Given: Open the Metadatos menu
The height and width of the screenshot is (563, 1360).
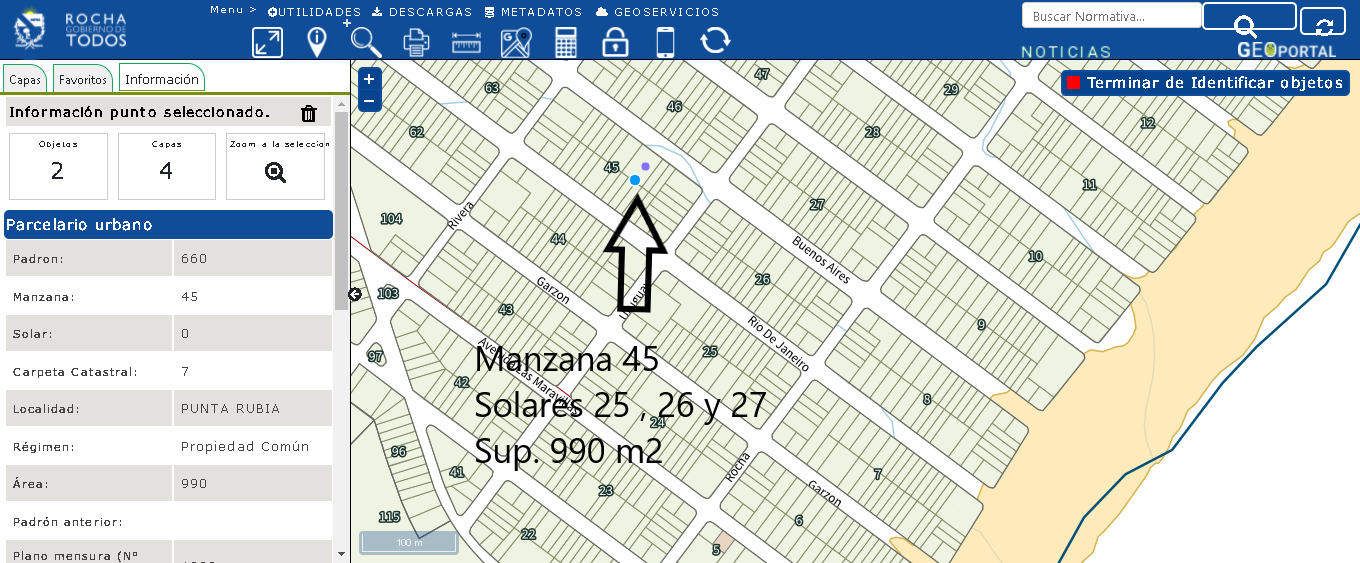Looking at the screenshot, I should click(533, 12).
